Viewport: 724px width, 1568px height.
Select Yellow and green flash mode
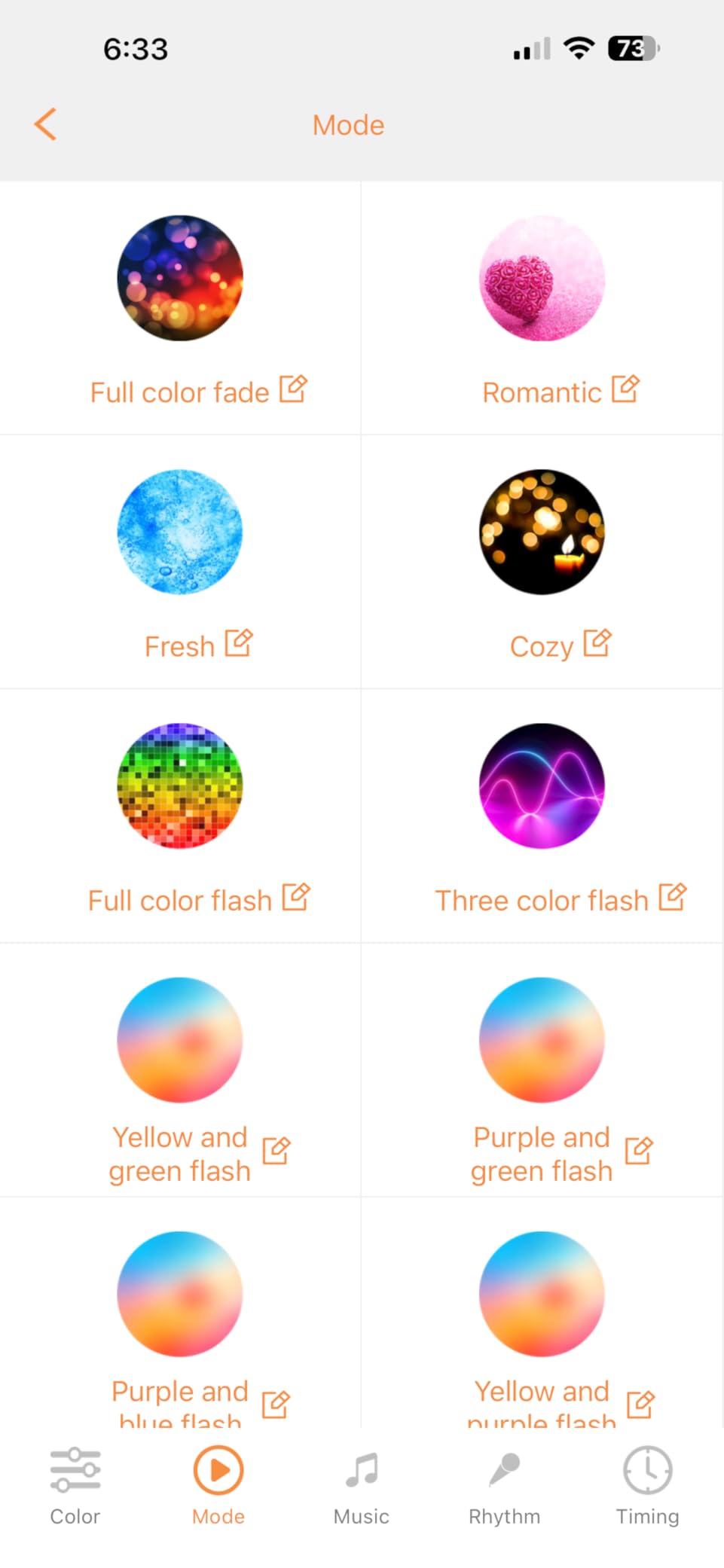coord(180,1039)
